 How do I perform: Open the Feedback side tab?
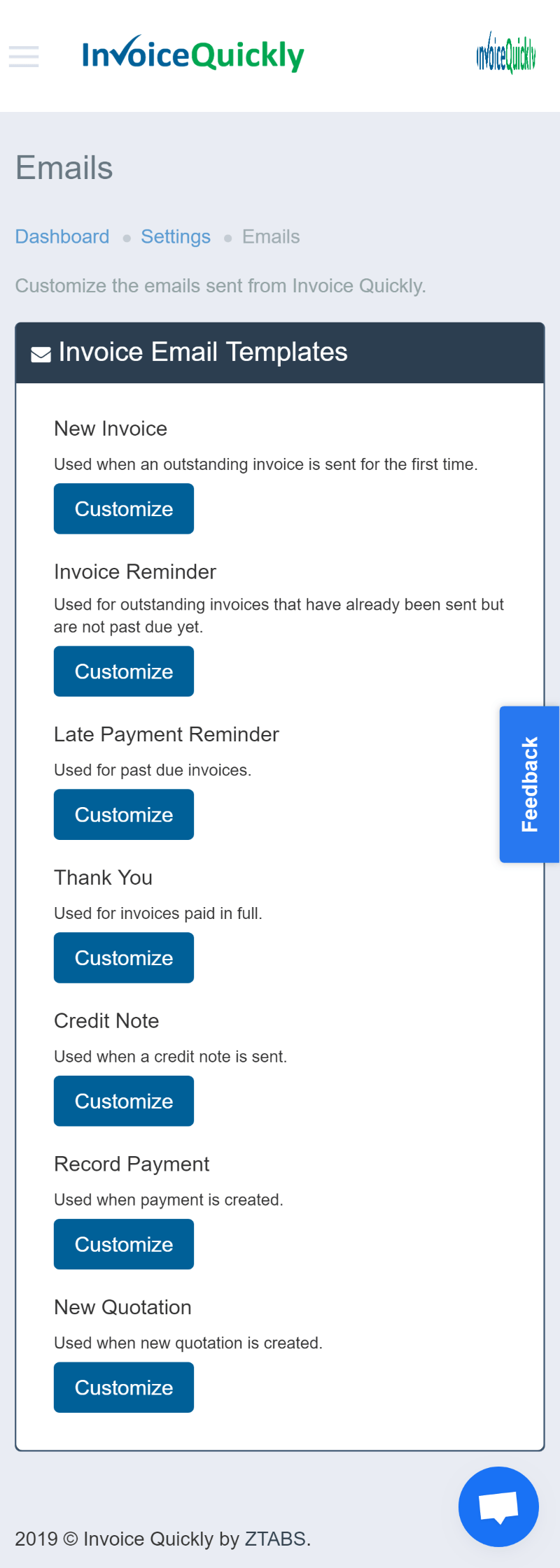529,784
